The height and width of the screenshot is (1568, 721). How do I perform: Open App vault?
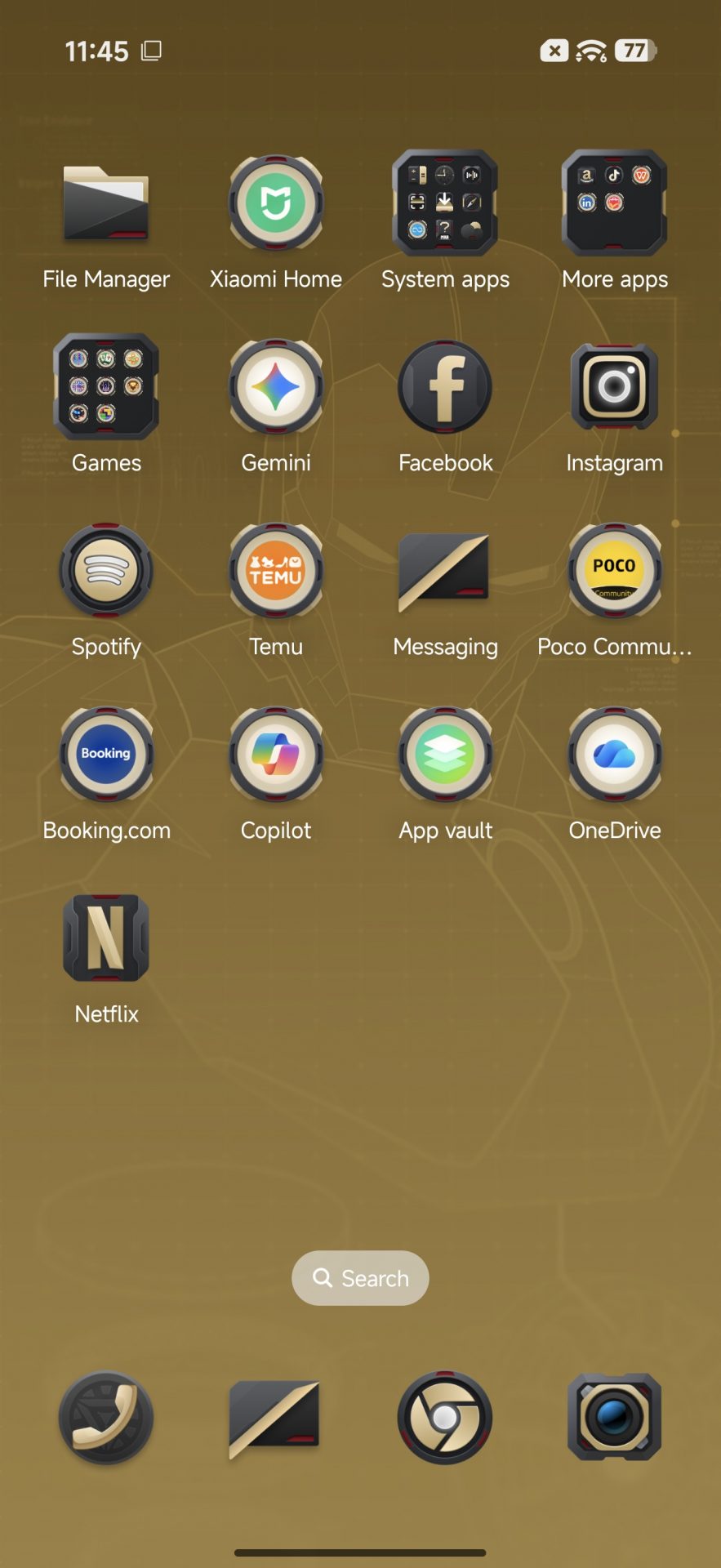point(445,755)
